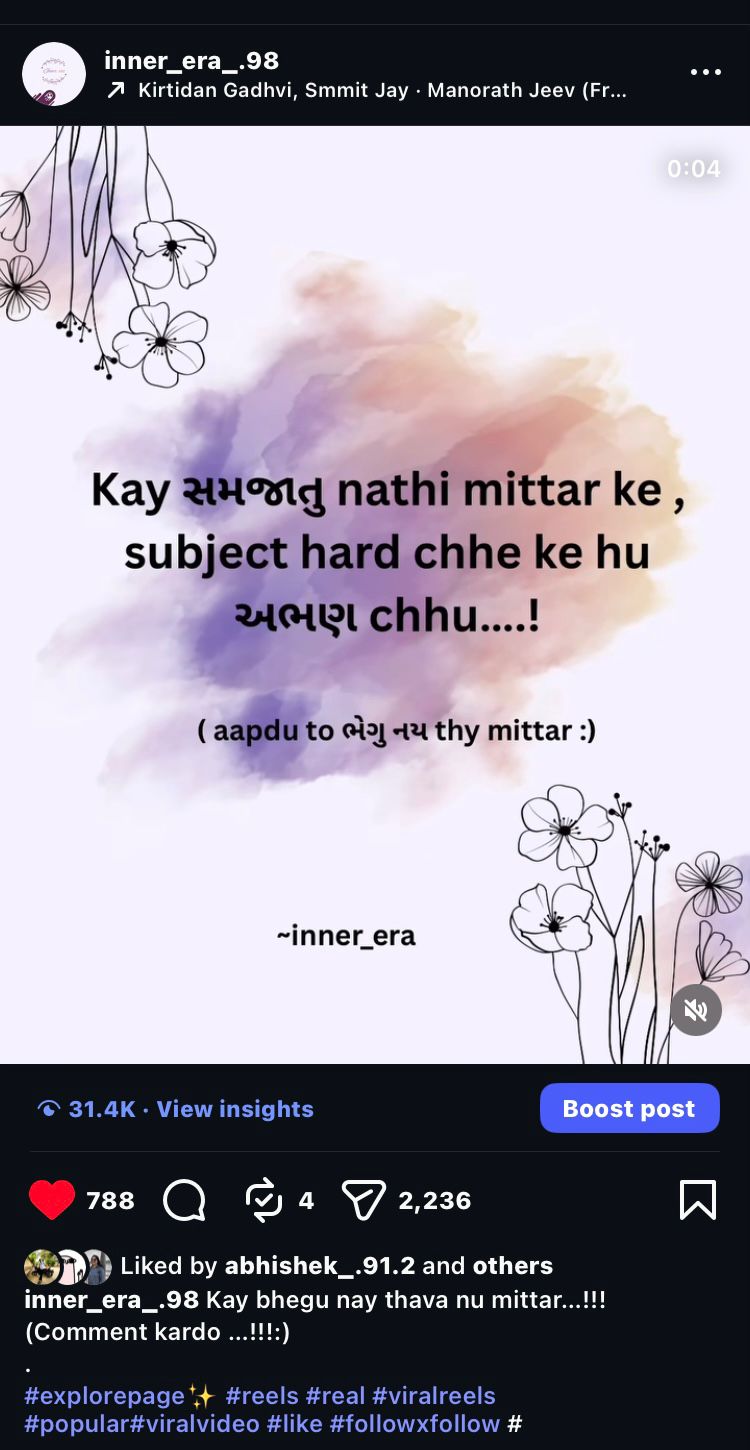Open the comments bubble icon

[x=184, y=1200]
